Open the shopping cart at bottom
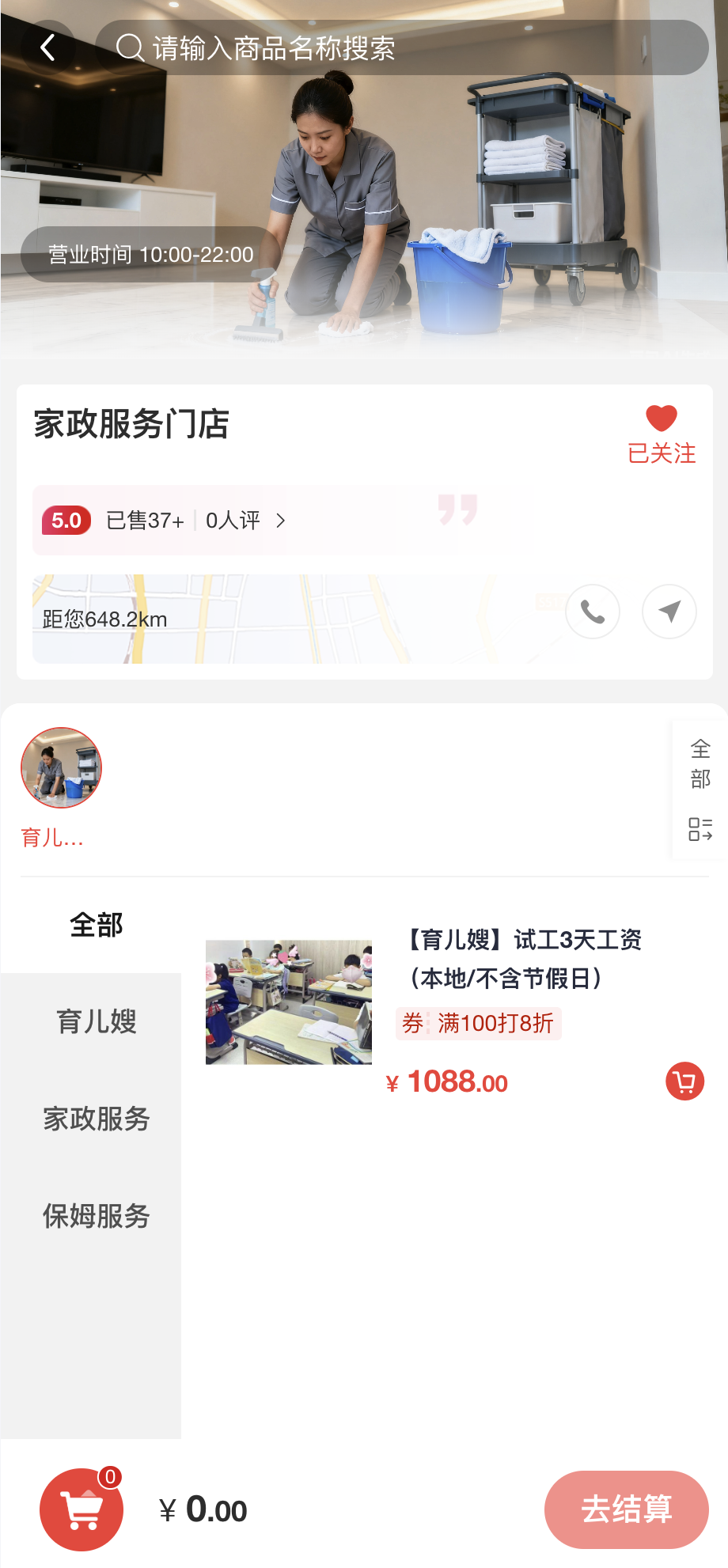 point(82,1509)
